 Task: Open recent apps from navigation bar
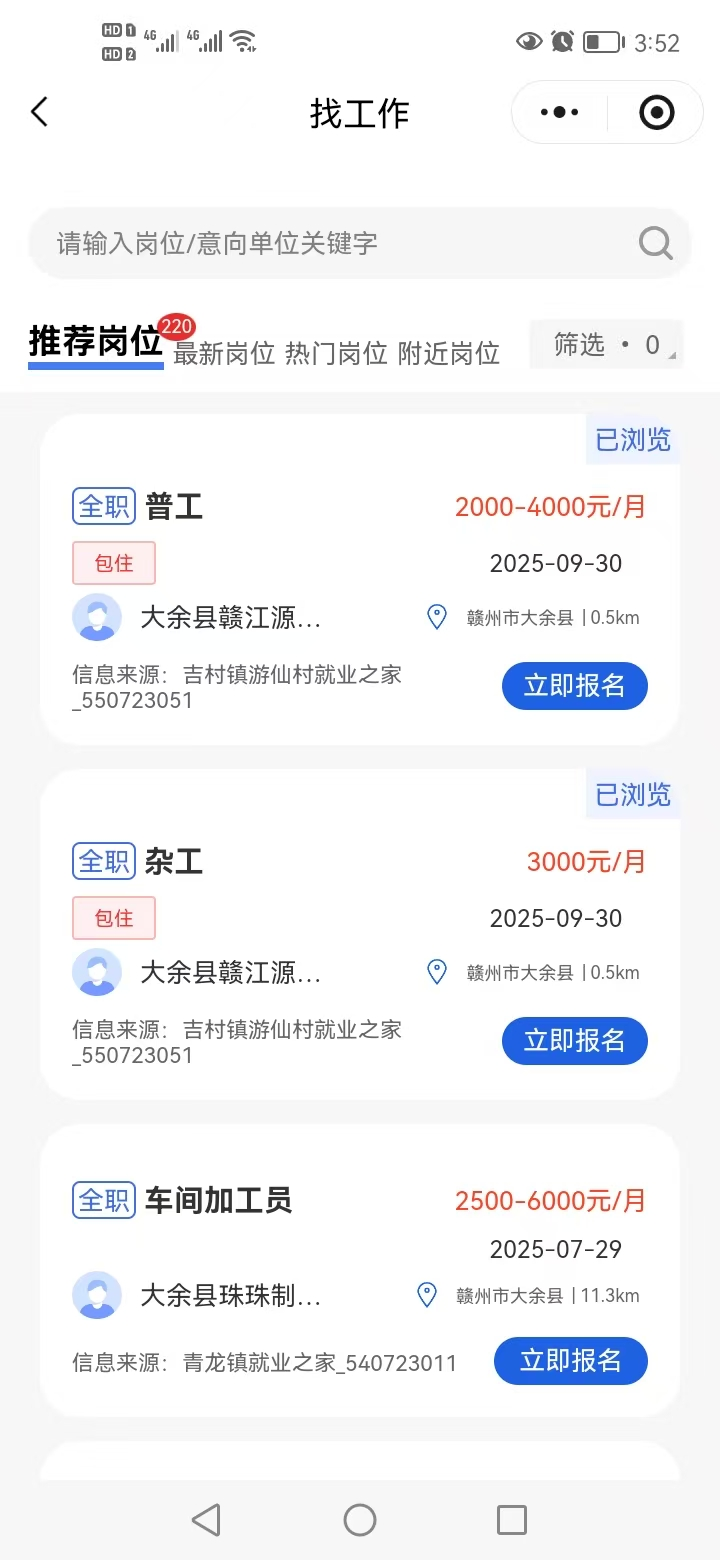[512, 1520]
